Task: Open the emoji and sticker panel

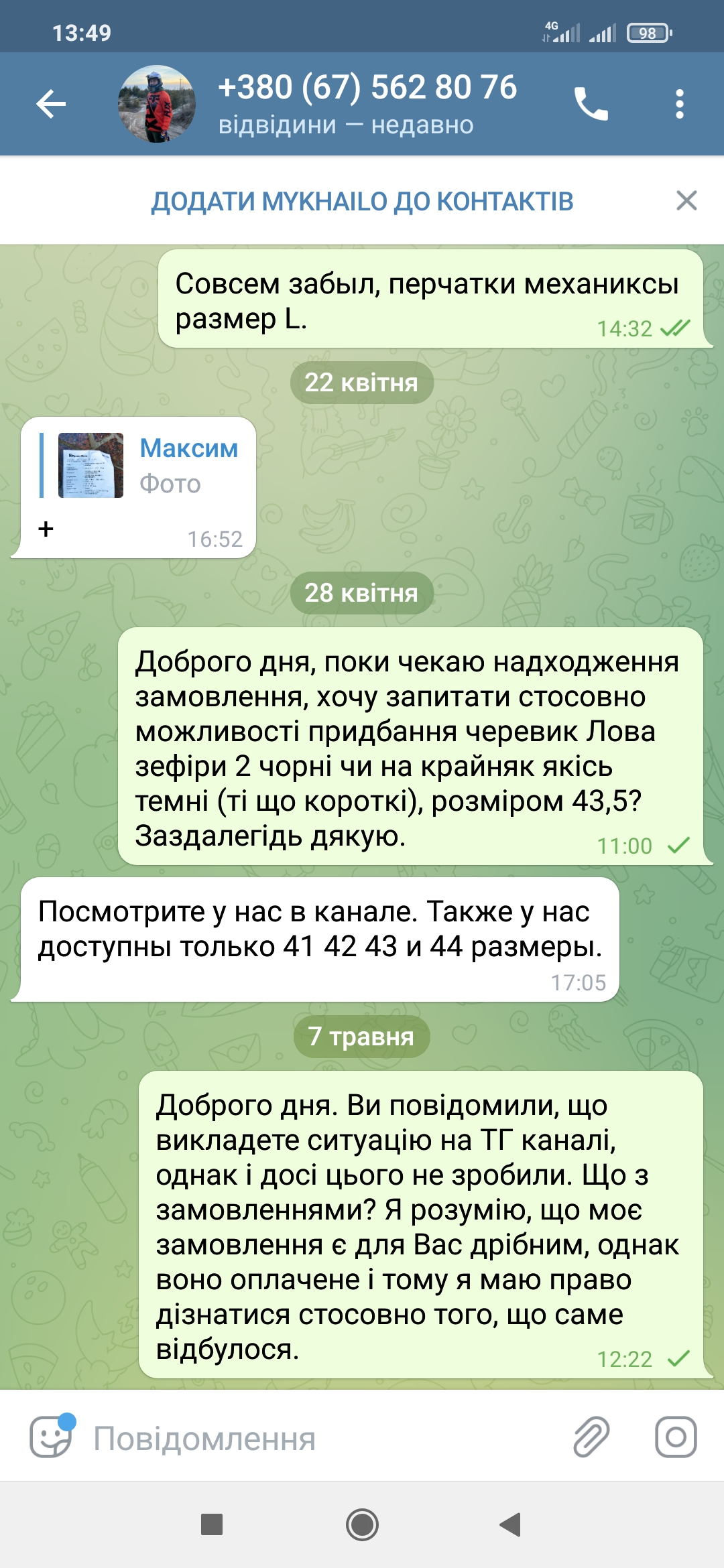Action: coord(51,1437)
